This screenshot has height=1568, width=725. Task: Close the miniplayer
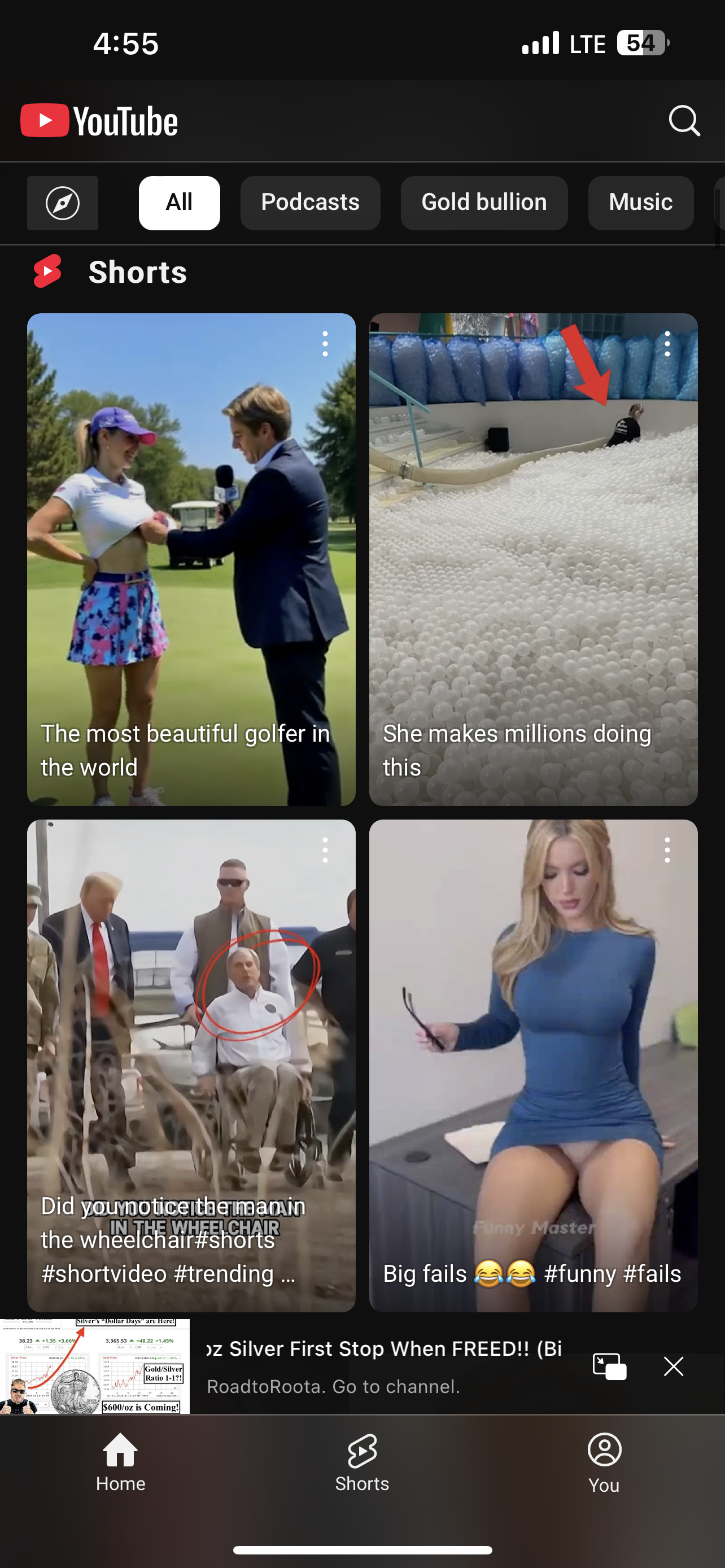pyautogui.click(x=673, y=1366)
